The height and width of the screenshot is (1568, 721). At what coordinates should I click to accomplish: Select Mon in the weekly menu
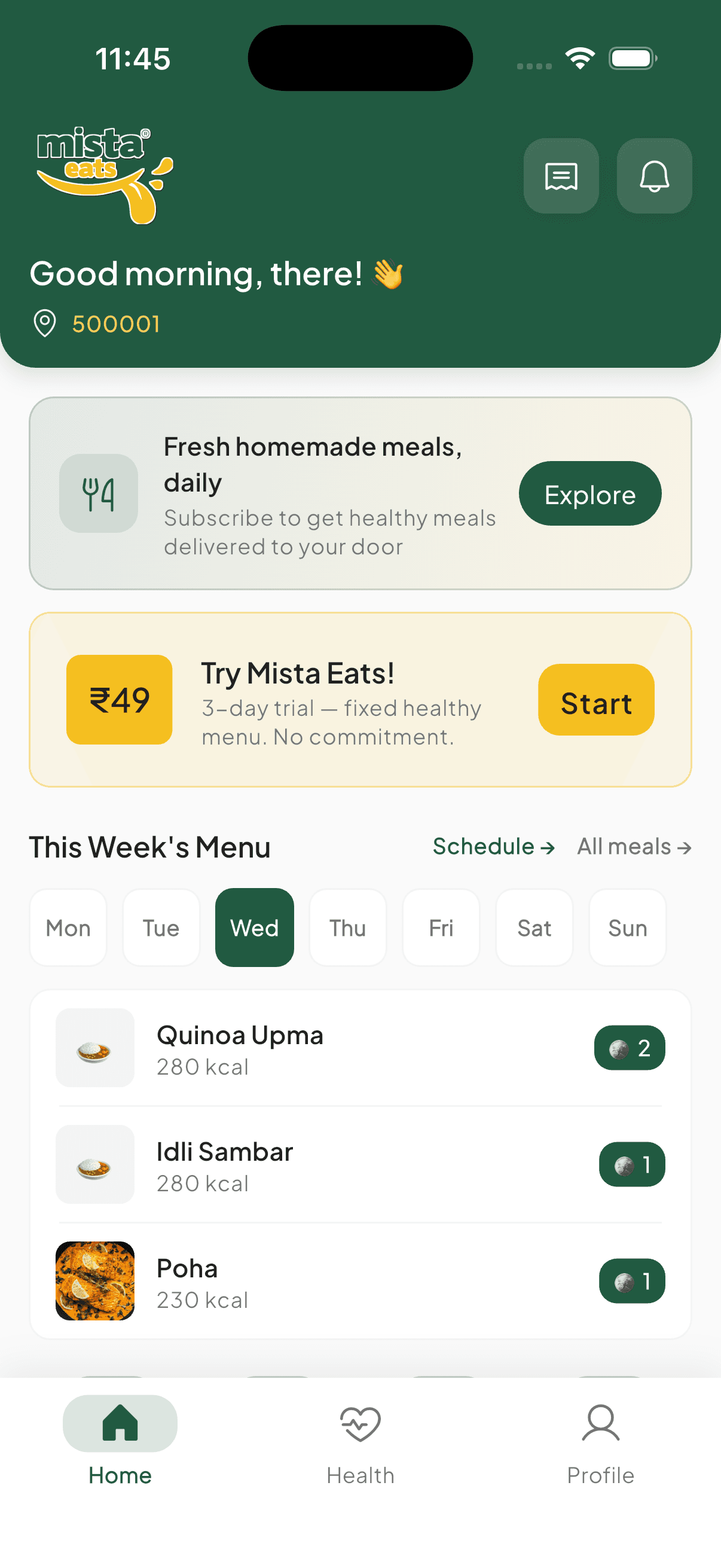pos(68,928)
